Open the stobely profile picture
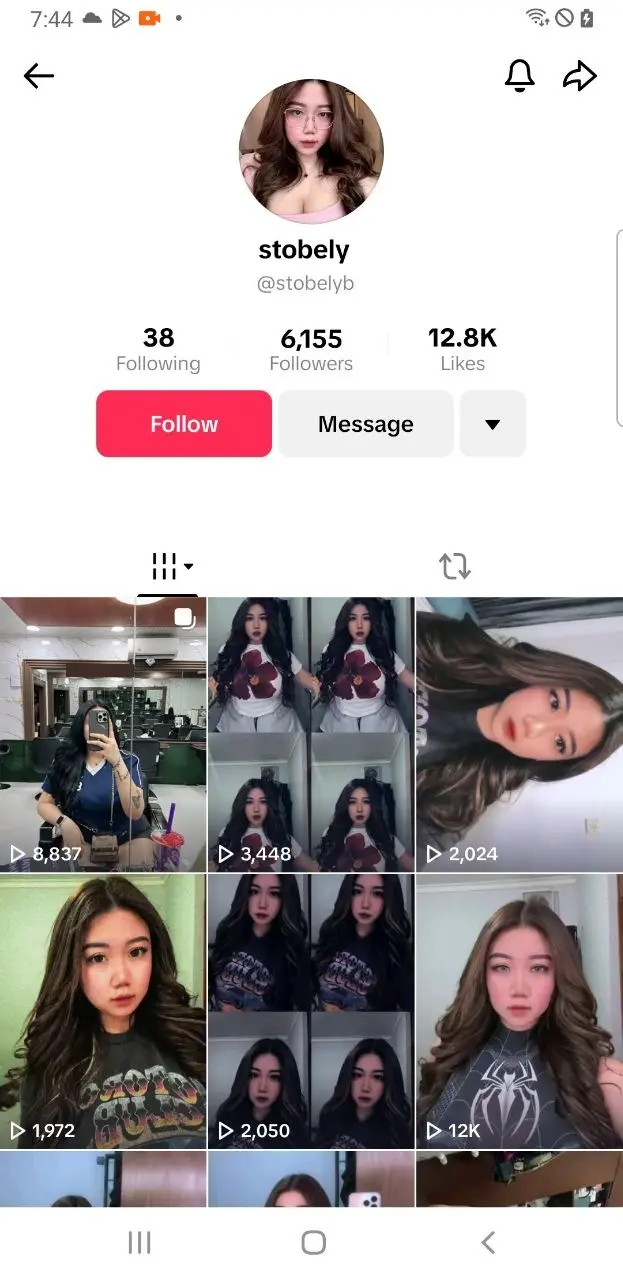This screenshot has height=1280, width=623. pos(311,151)
